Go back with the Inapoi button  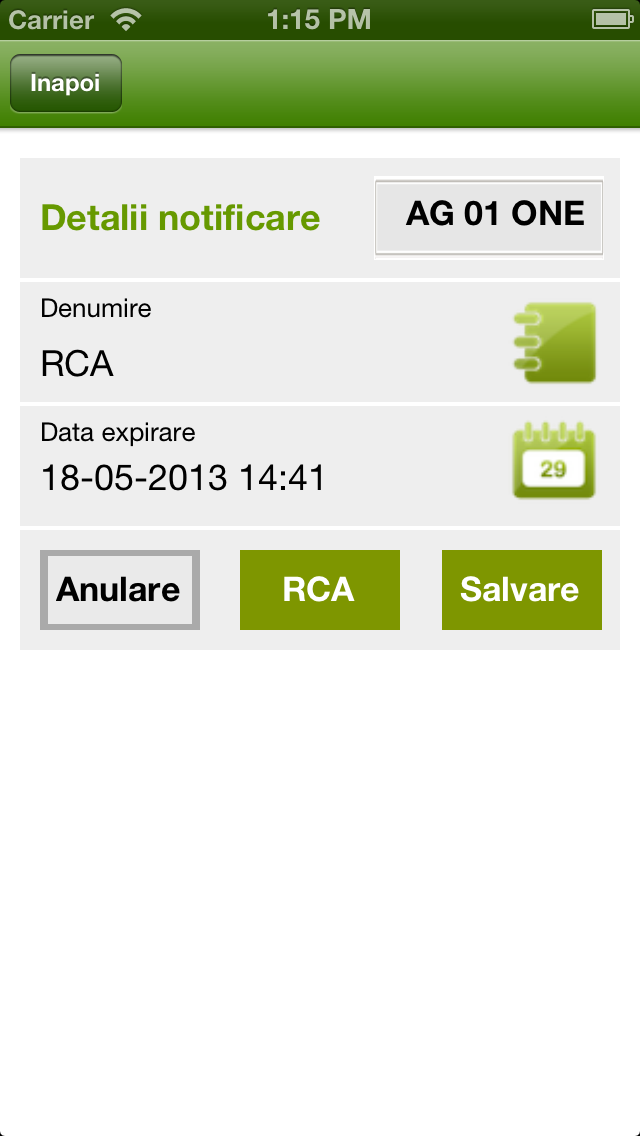point(66,83)
